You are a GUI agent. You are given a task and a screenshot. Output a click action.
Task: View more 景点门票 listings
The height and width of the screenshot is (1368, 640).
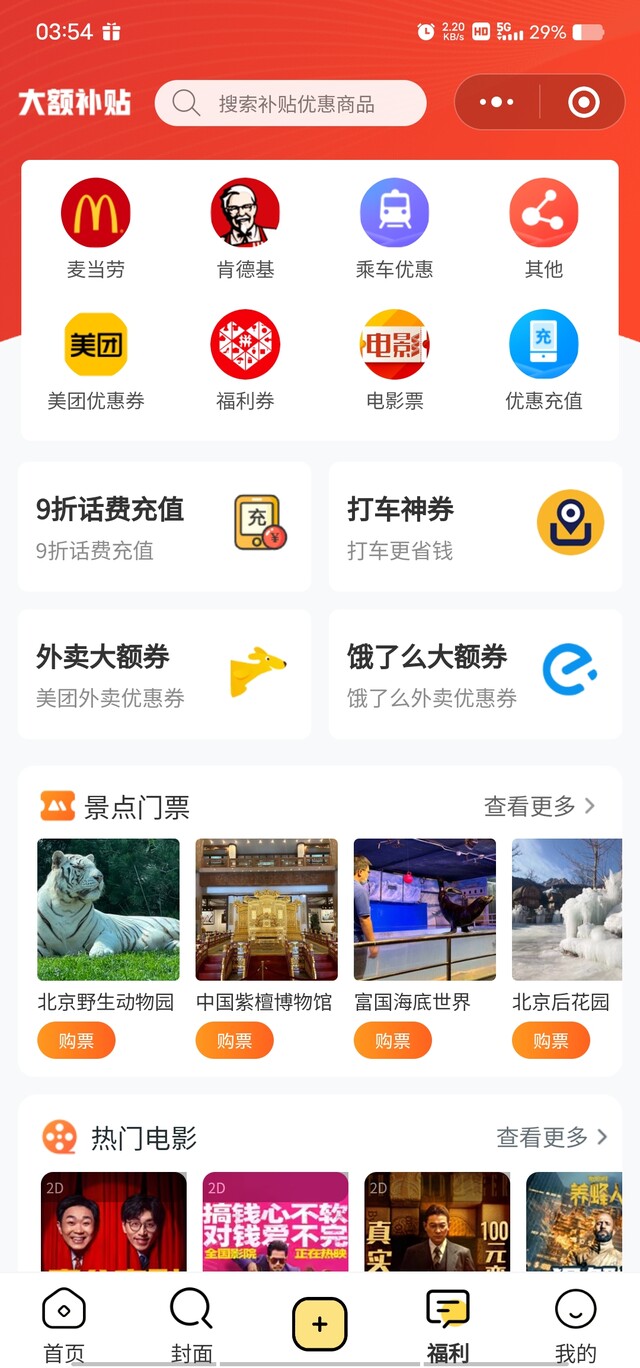[539, 806]
